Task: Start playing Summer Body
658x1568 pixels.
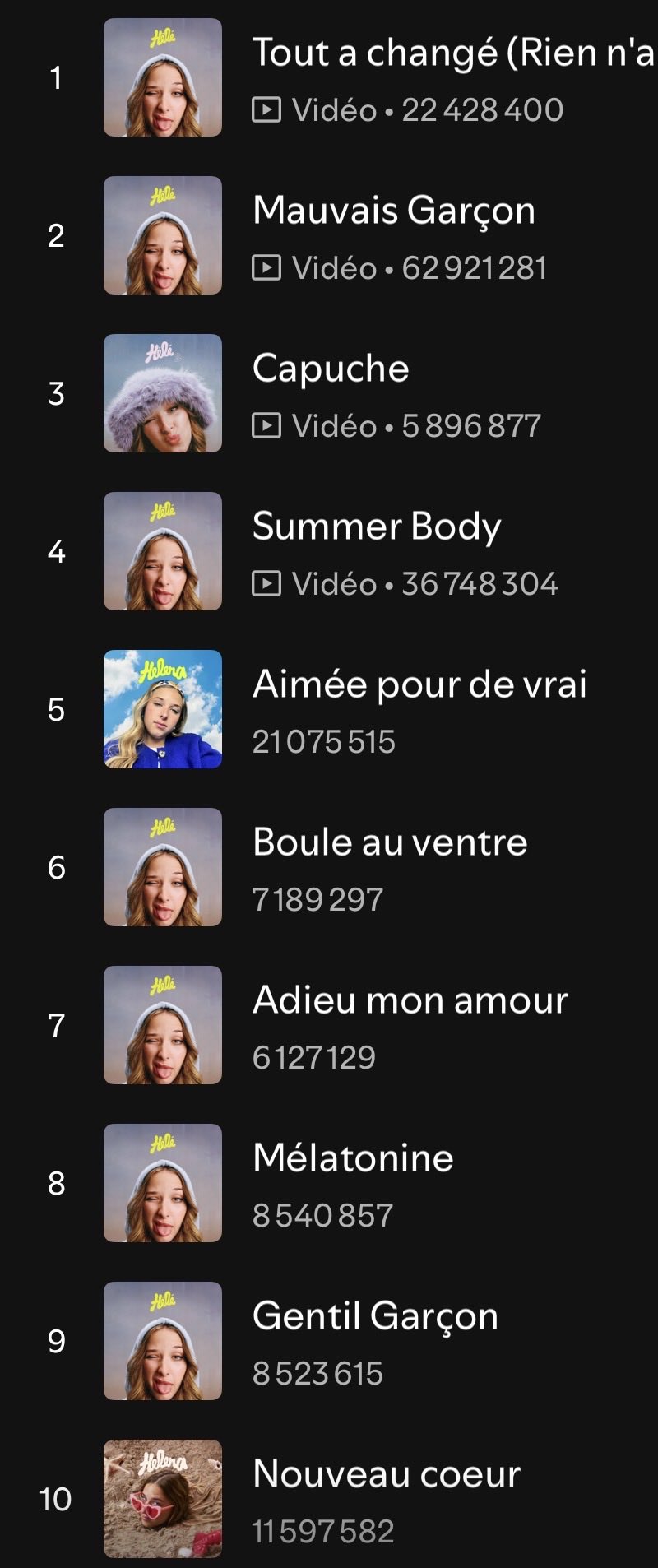Action: click(376, 527)
